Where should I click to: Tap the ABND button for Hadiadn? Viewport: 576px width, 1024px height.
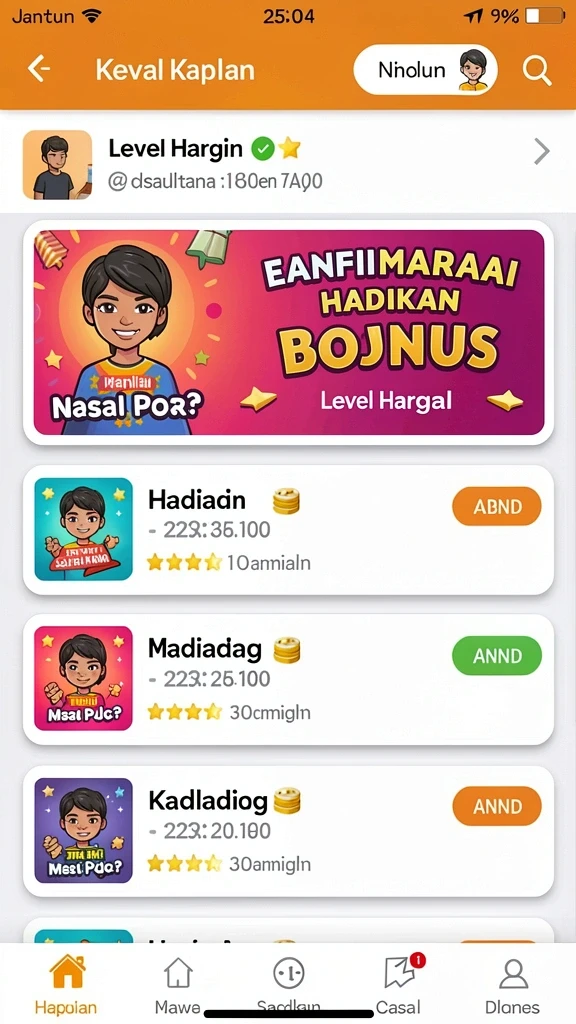pyautogui.click(x=497, y=507)
